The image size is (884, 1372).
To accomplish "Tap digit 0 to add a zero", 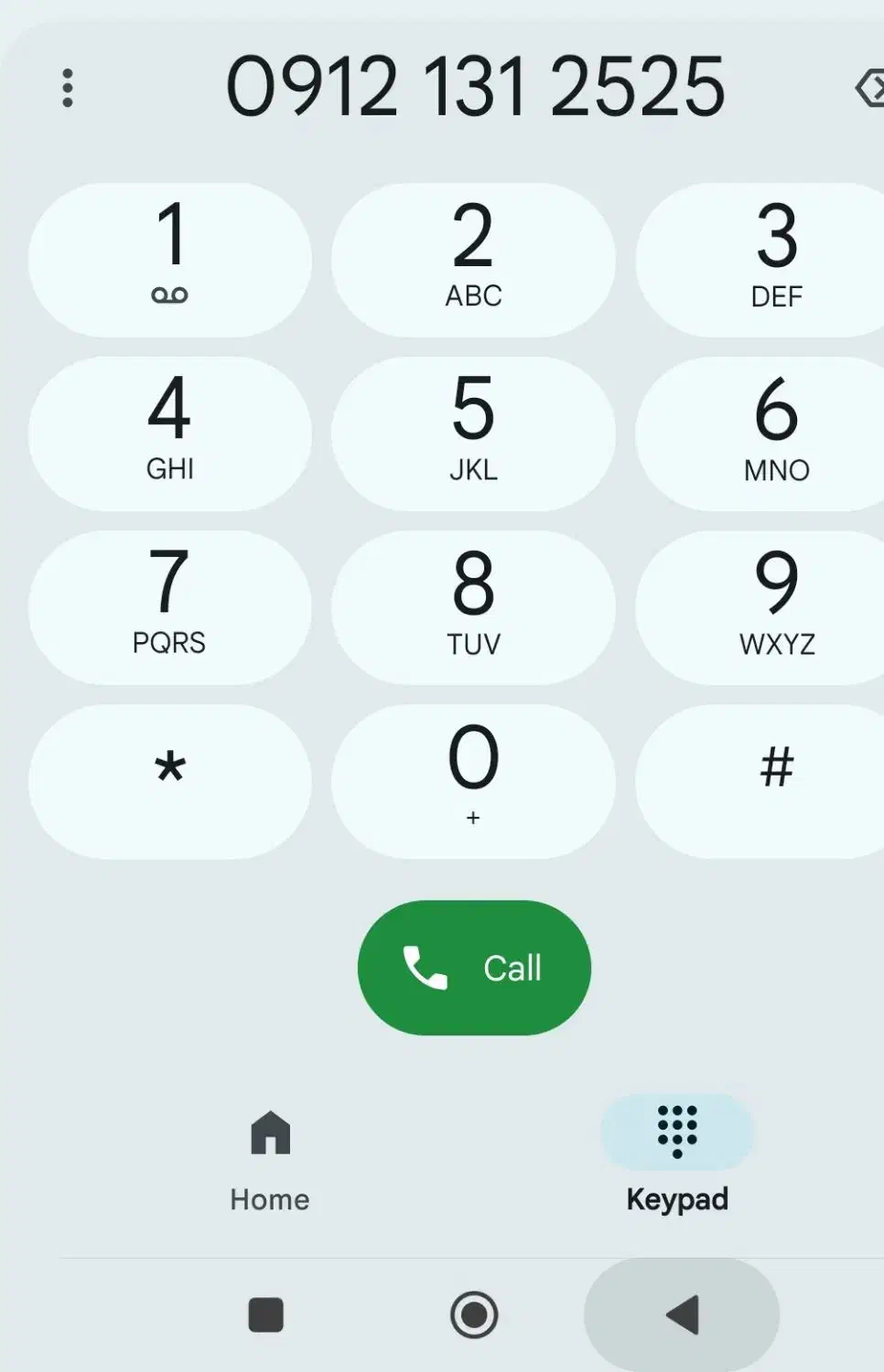I will click(472, 780).
